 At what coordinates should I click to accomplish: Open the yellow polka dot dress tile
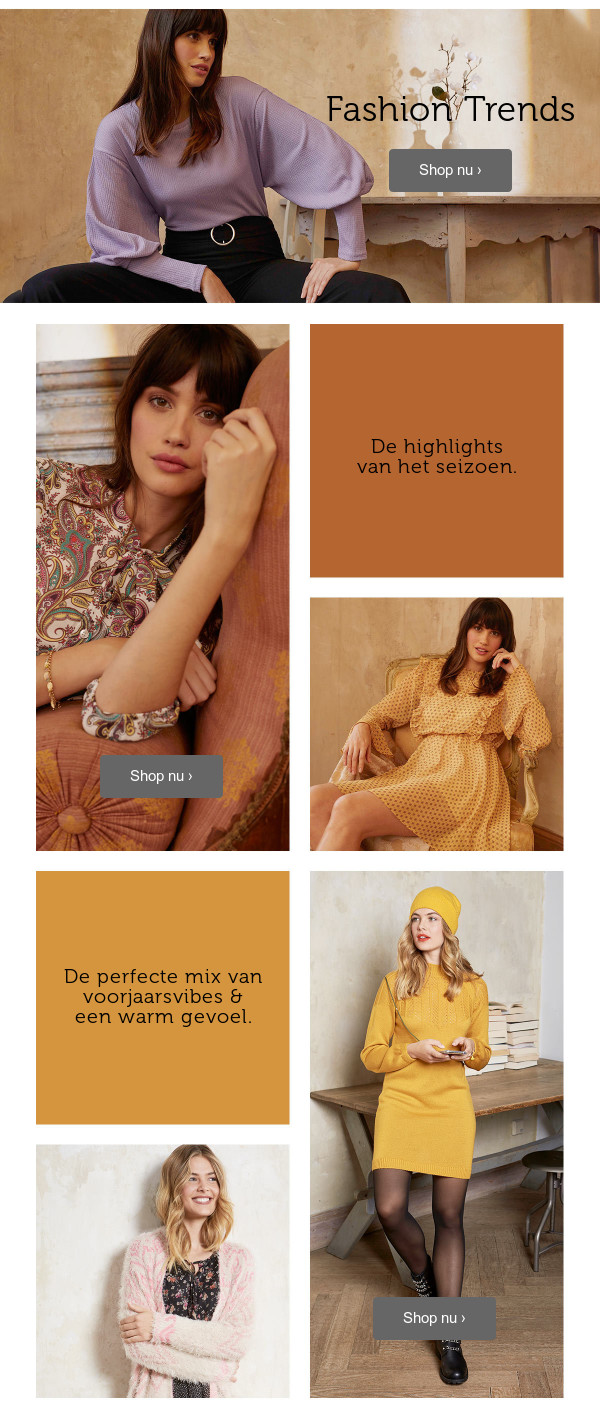pos(436,724)
